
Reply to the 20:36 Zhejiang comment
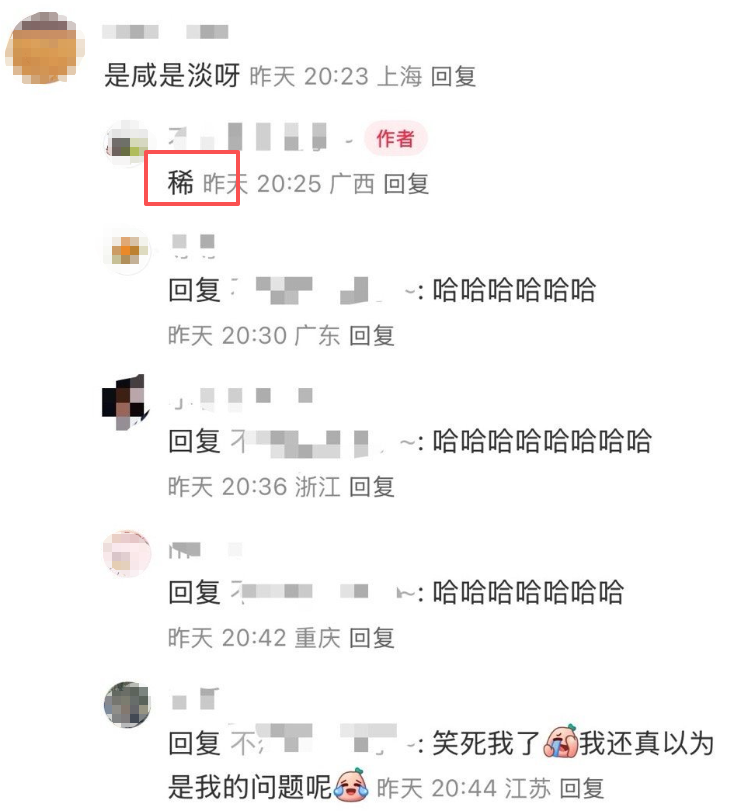click(371, 487)
